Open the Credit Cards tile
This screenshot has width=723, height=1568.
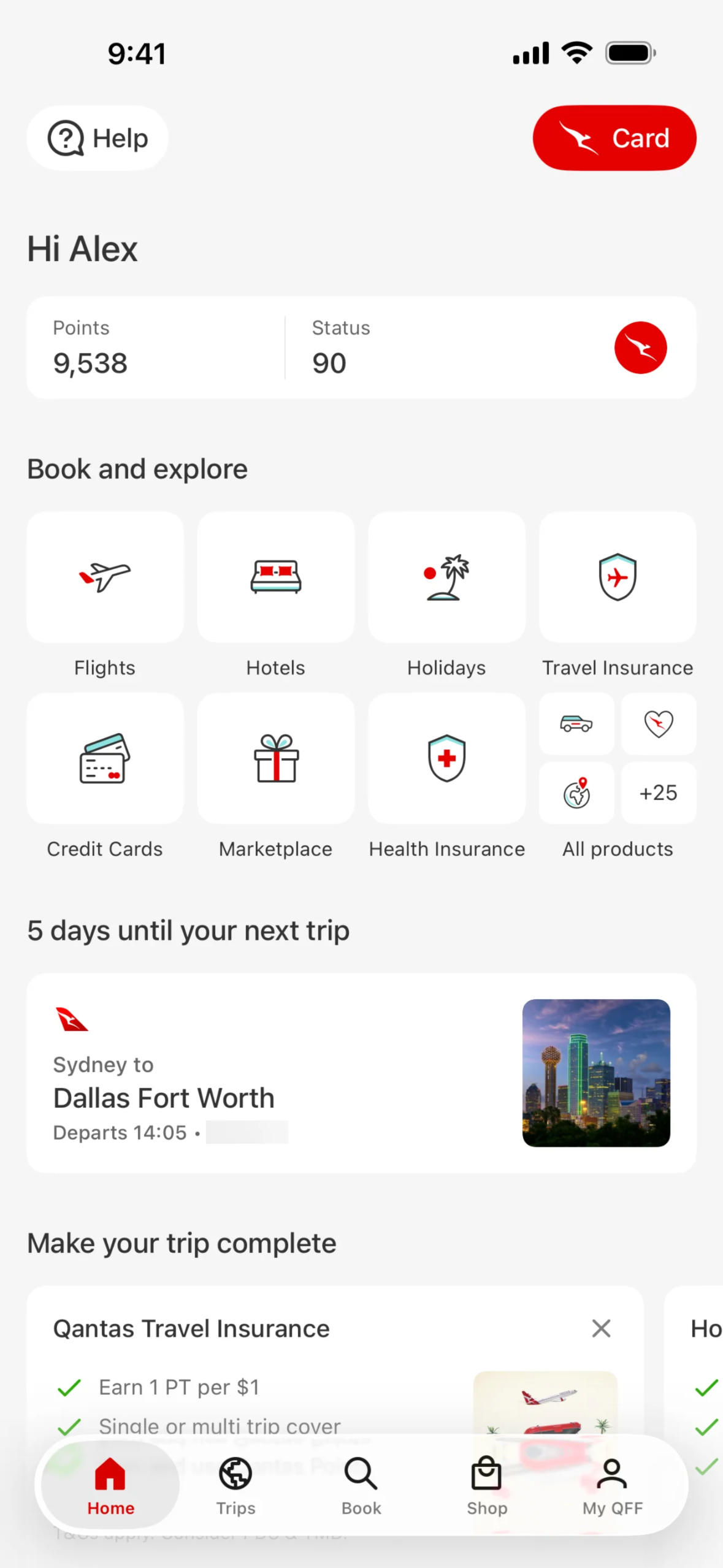coord(105,759)
